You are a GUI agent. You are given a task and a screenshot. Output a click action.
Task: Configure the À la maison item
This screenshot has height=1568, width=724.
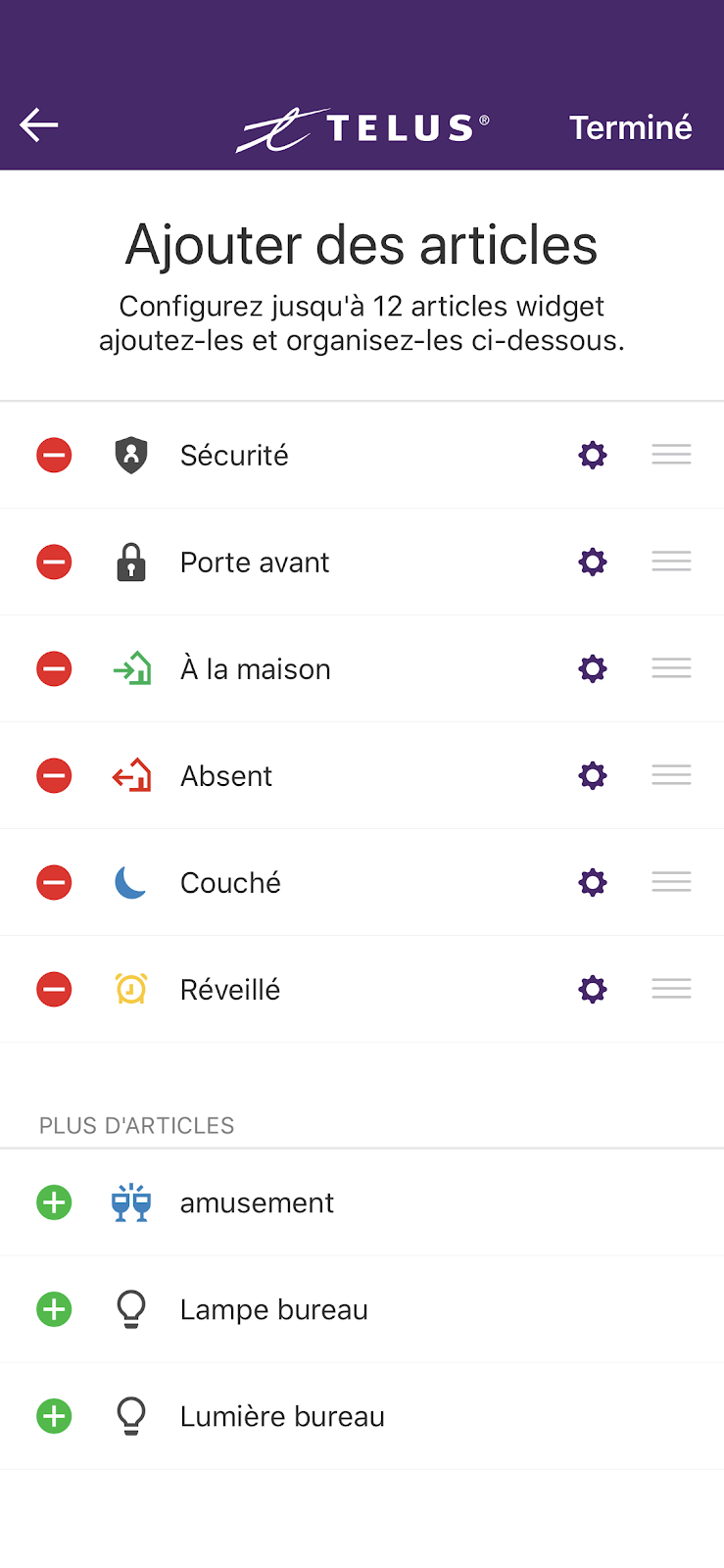[593, 668]
